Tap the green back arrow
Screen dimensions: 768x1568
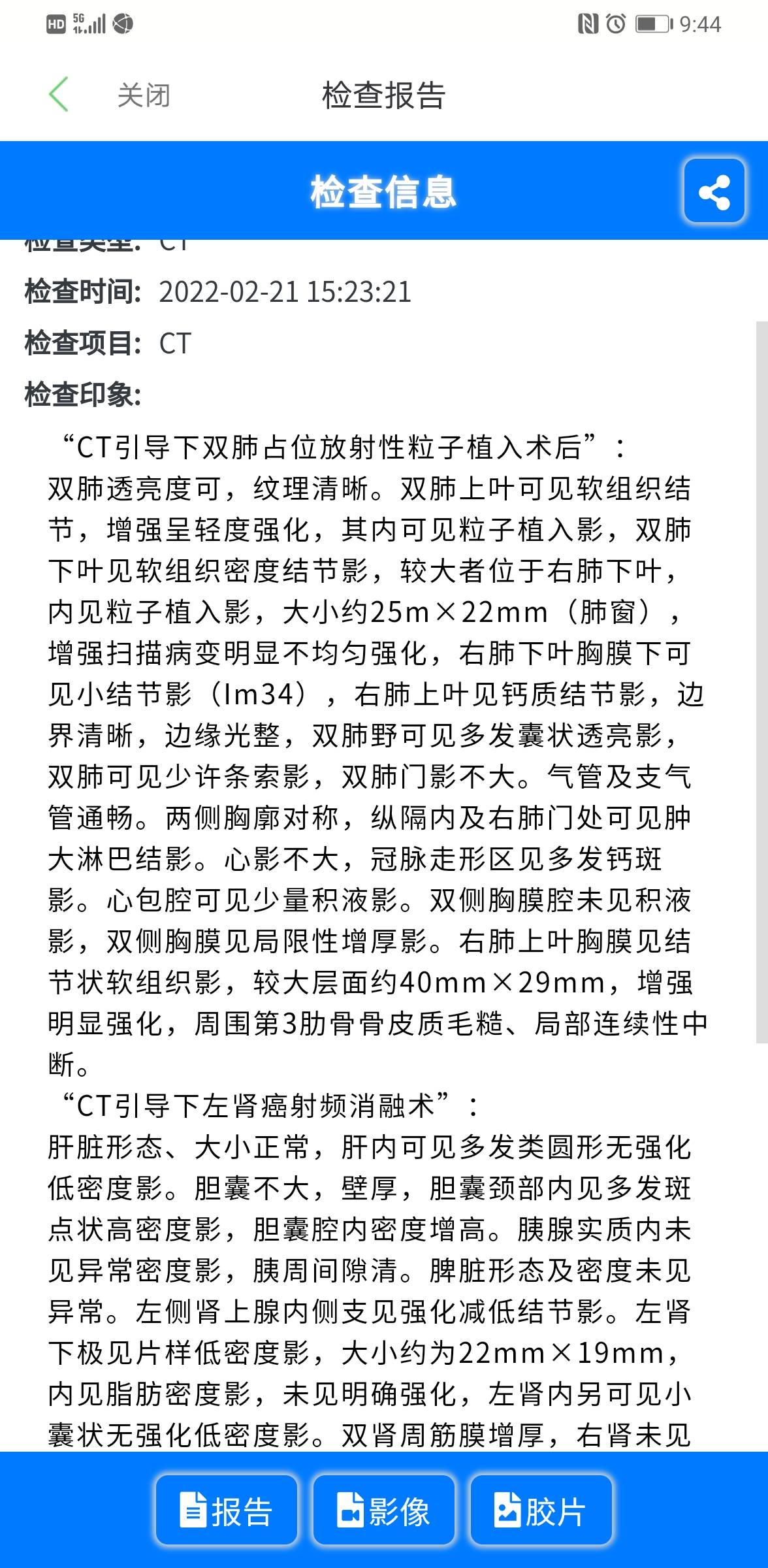57,95
